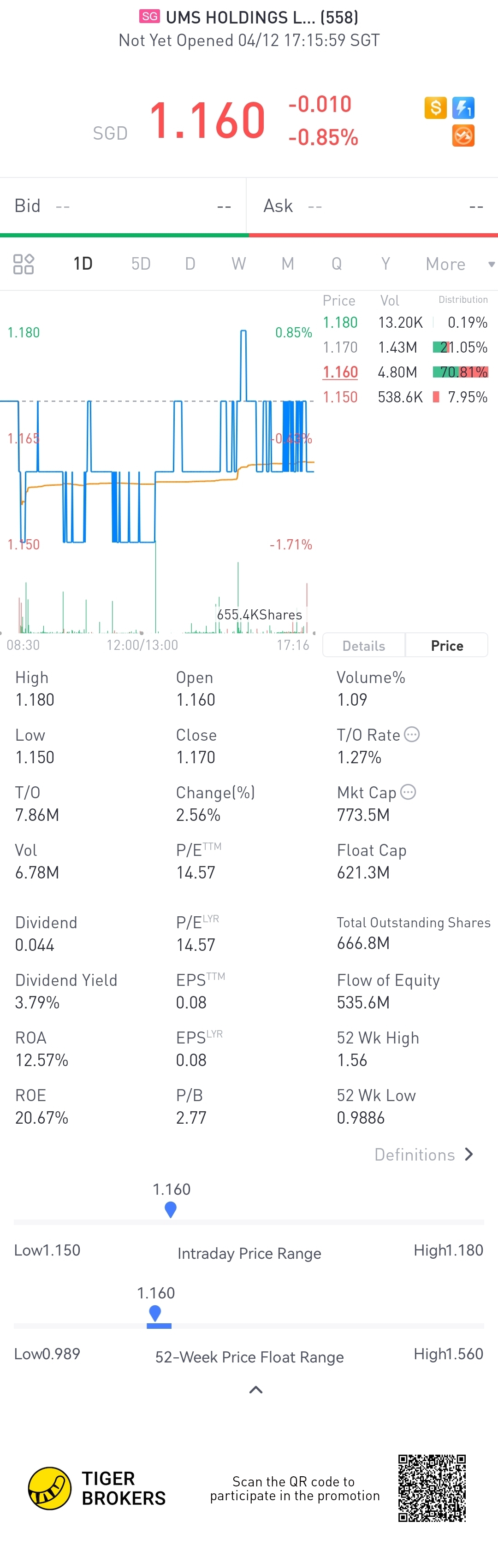The width and height of the screenshot is (498, 1568).
Task: Switch chart to weekly (W) view
Action: [x=239, y=264]
